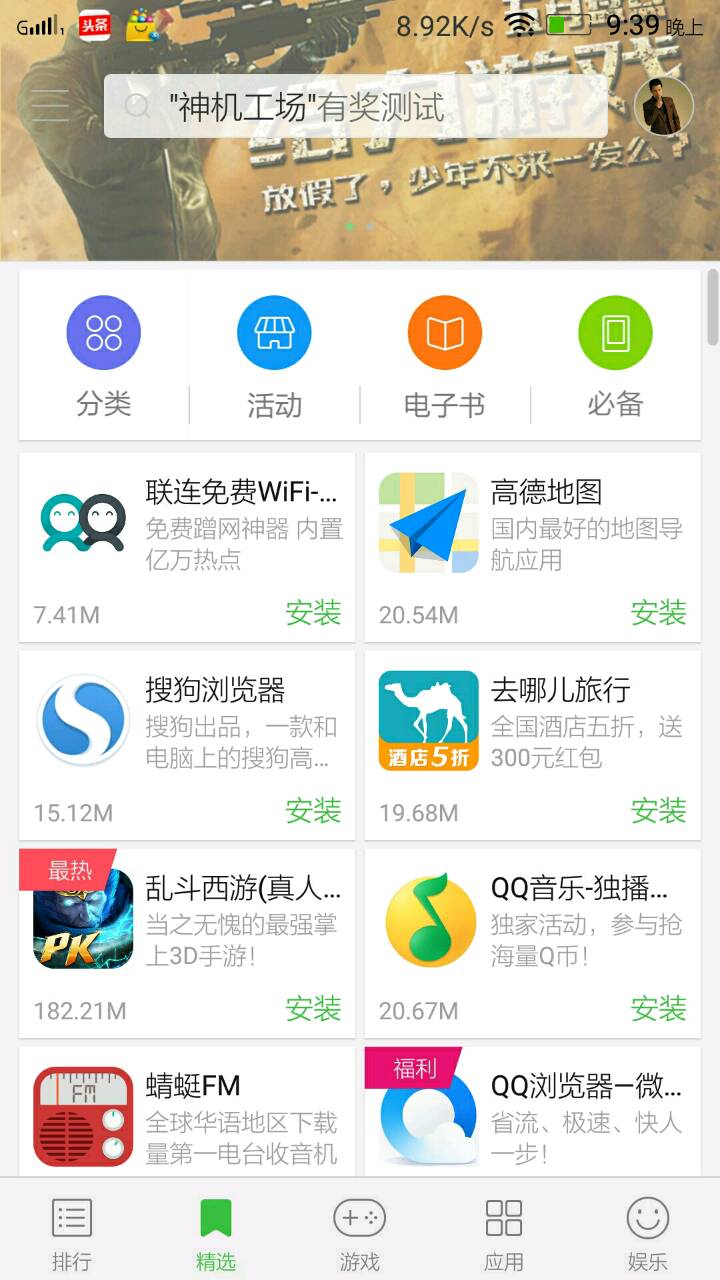The height and width of the screenshot is (1280, 720).
Task: Install 乱斗西游 game
Action: [x=313, y=1009]
